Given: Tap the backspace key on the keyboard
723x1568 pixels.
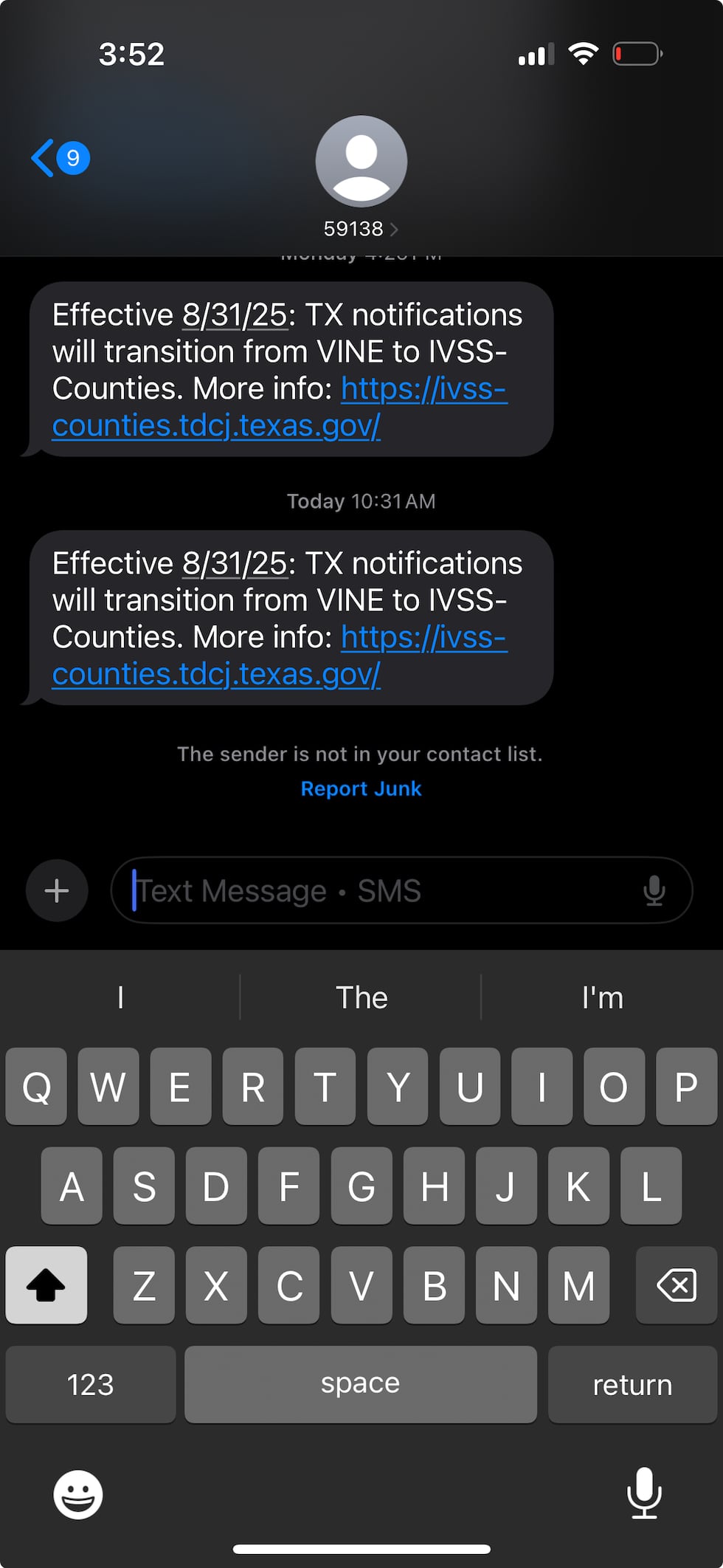Looking at the screenshot, I should tap(677, 1285).
